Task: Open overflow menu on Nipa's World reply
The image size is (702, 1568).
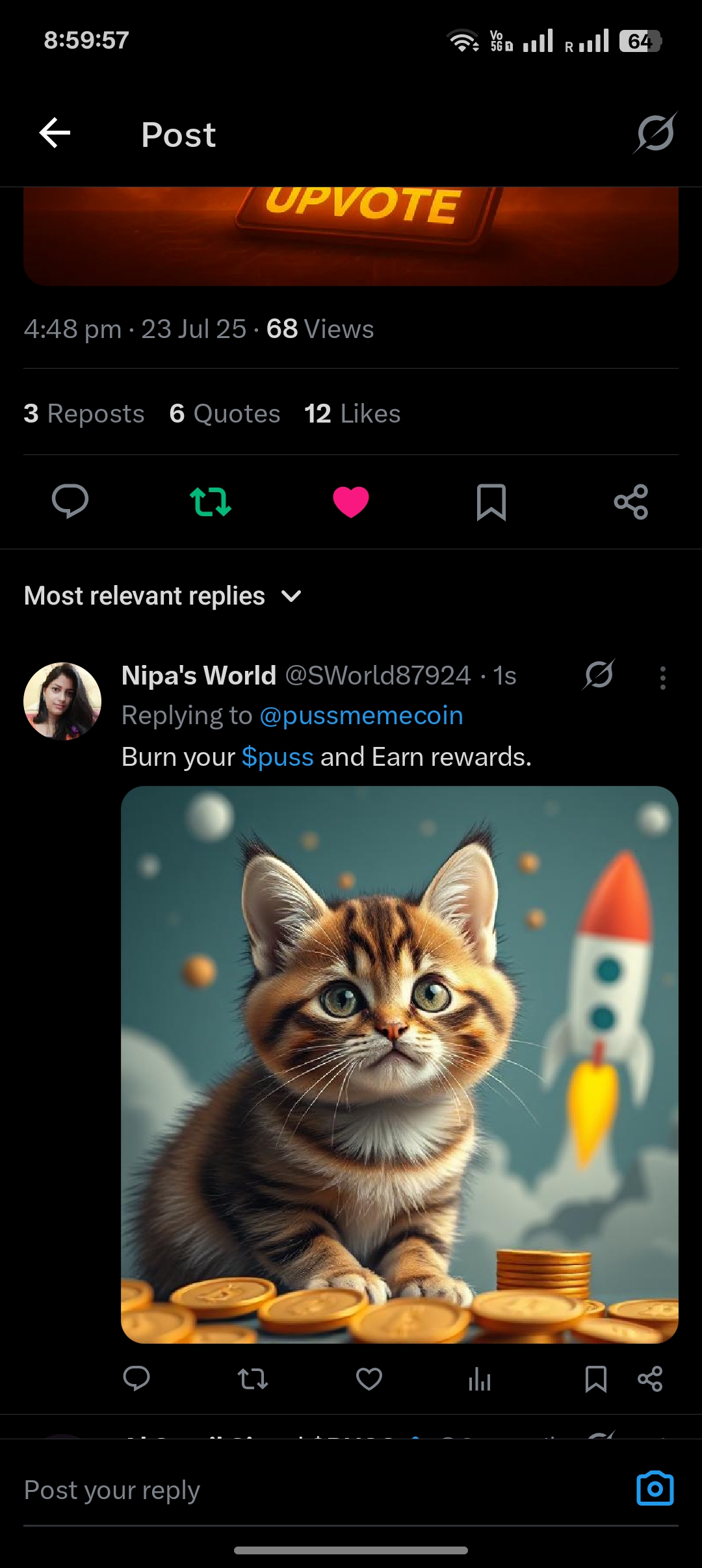Action: (x=662, y=677)
